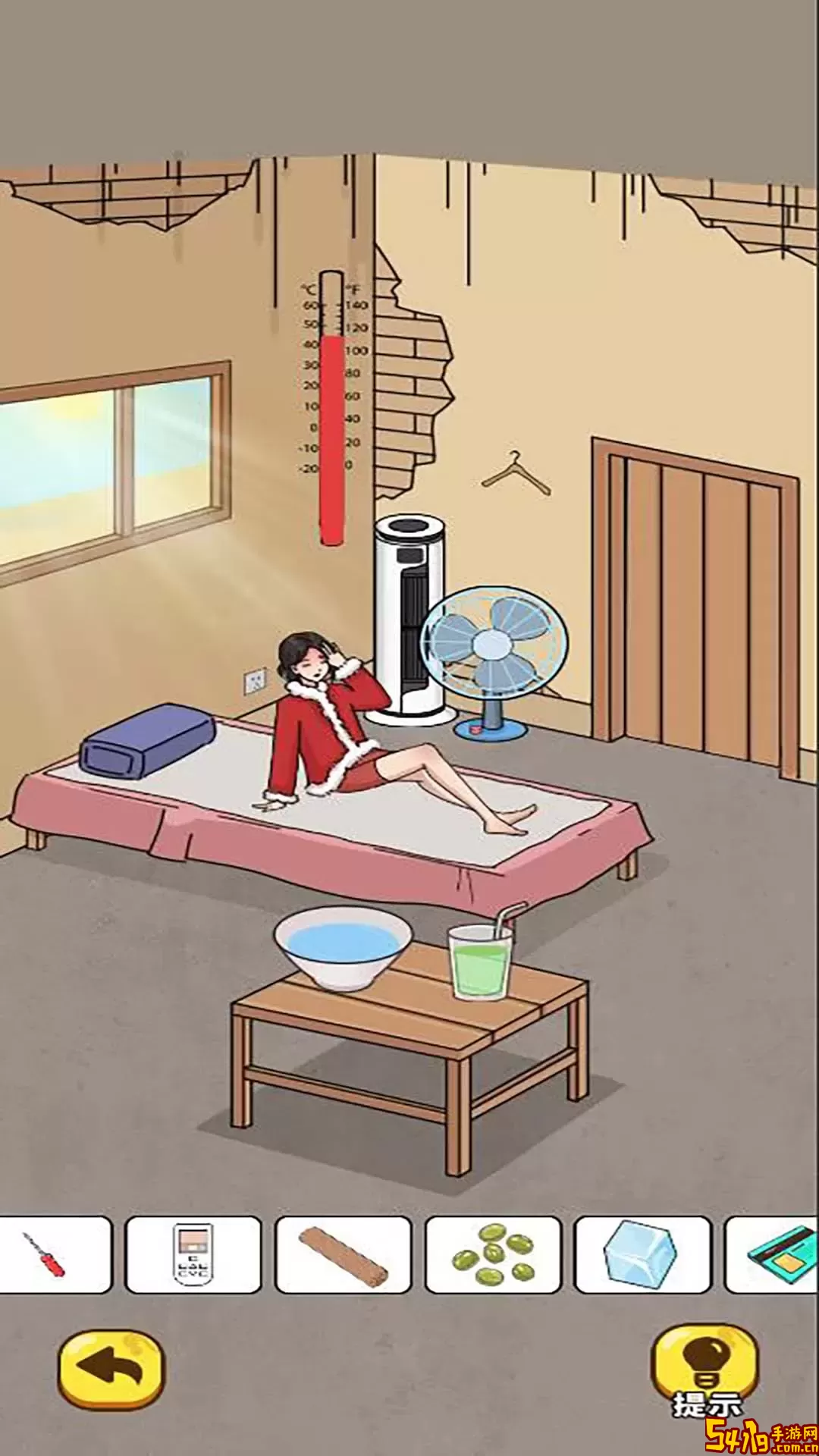Select the ice cube inventory item
The width and height of the screenshot is (819, 1456).
pos(642,1255)
